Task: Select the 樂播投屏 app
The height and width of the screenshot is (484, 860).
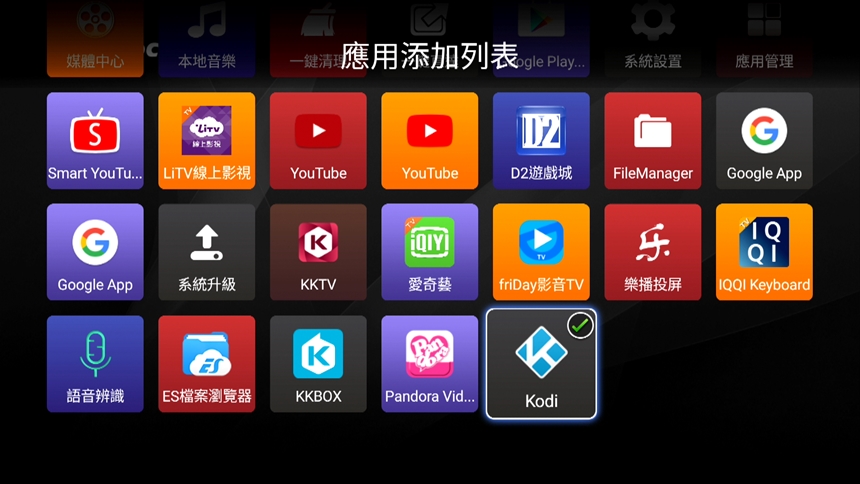Action: (x=653, y=253)
